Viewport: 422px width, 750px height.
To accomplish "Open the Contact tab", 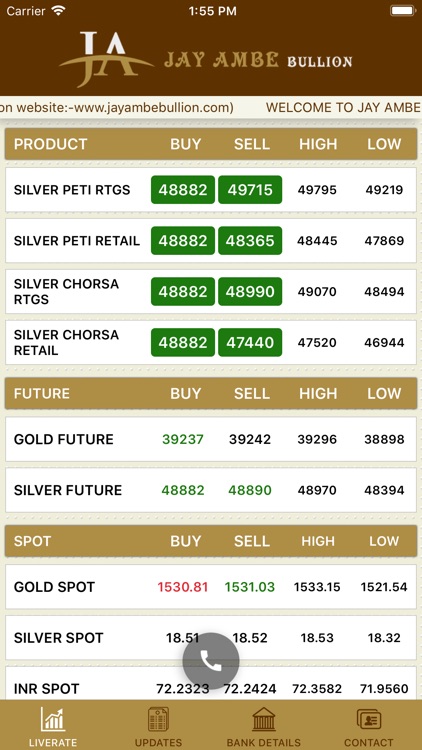I will pyautogui.click(x=369, y=726).
